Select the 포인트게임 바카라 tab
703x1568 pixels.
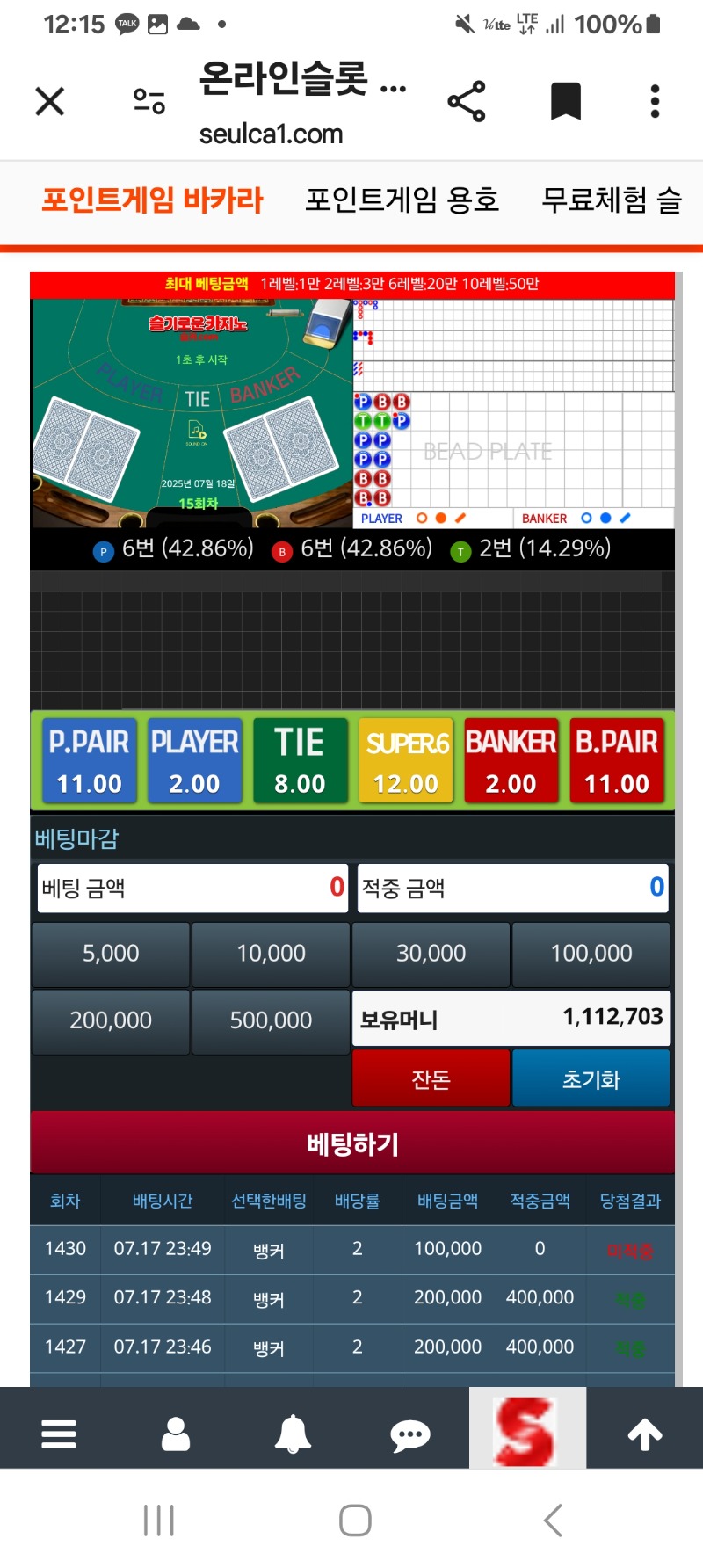pyautogui.click(x=152, y=200)
